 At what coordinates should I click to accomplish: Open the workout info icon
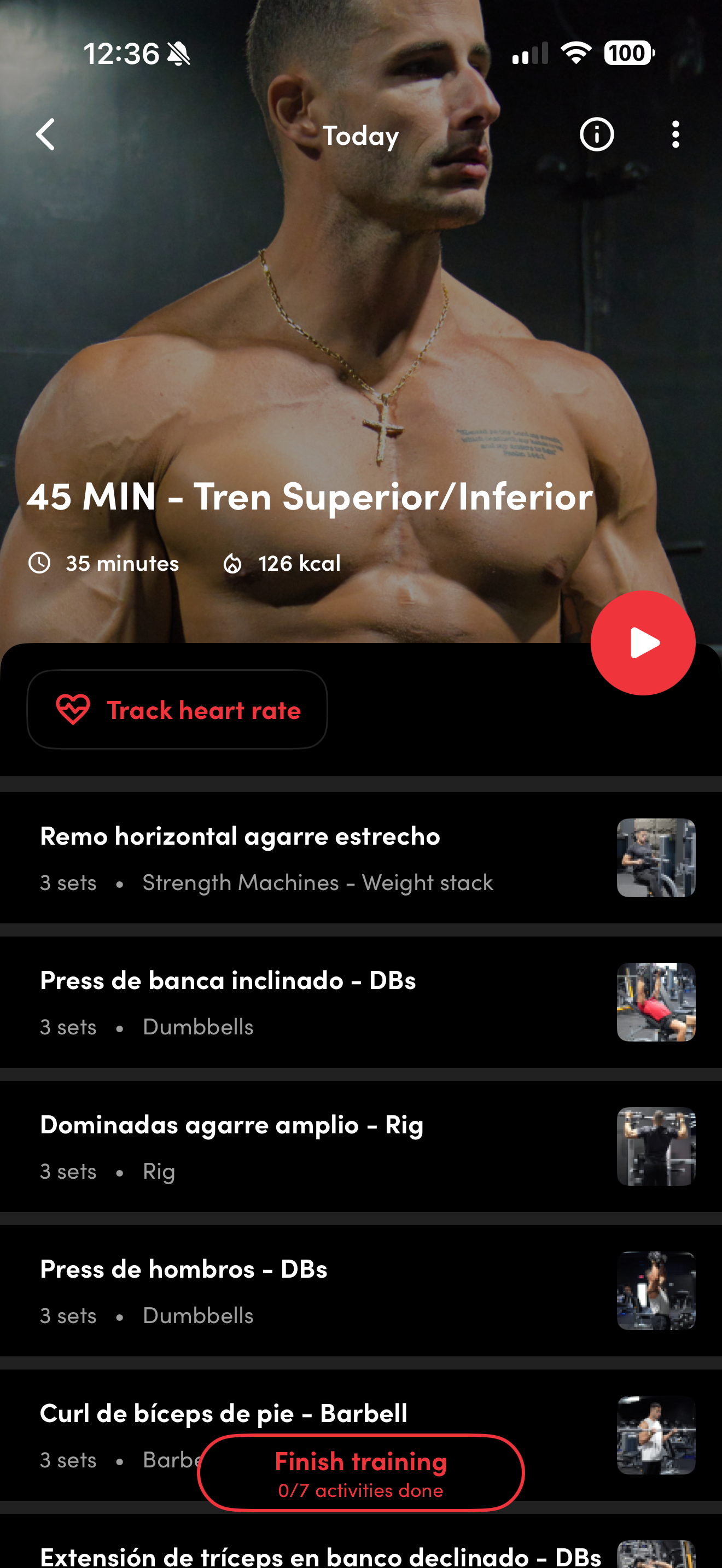click(x=596, y=134)
